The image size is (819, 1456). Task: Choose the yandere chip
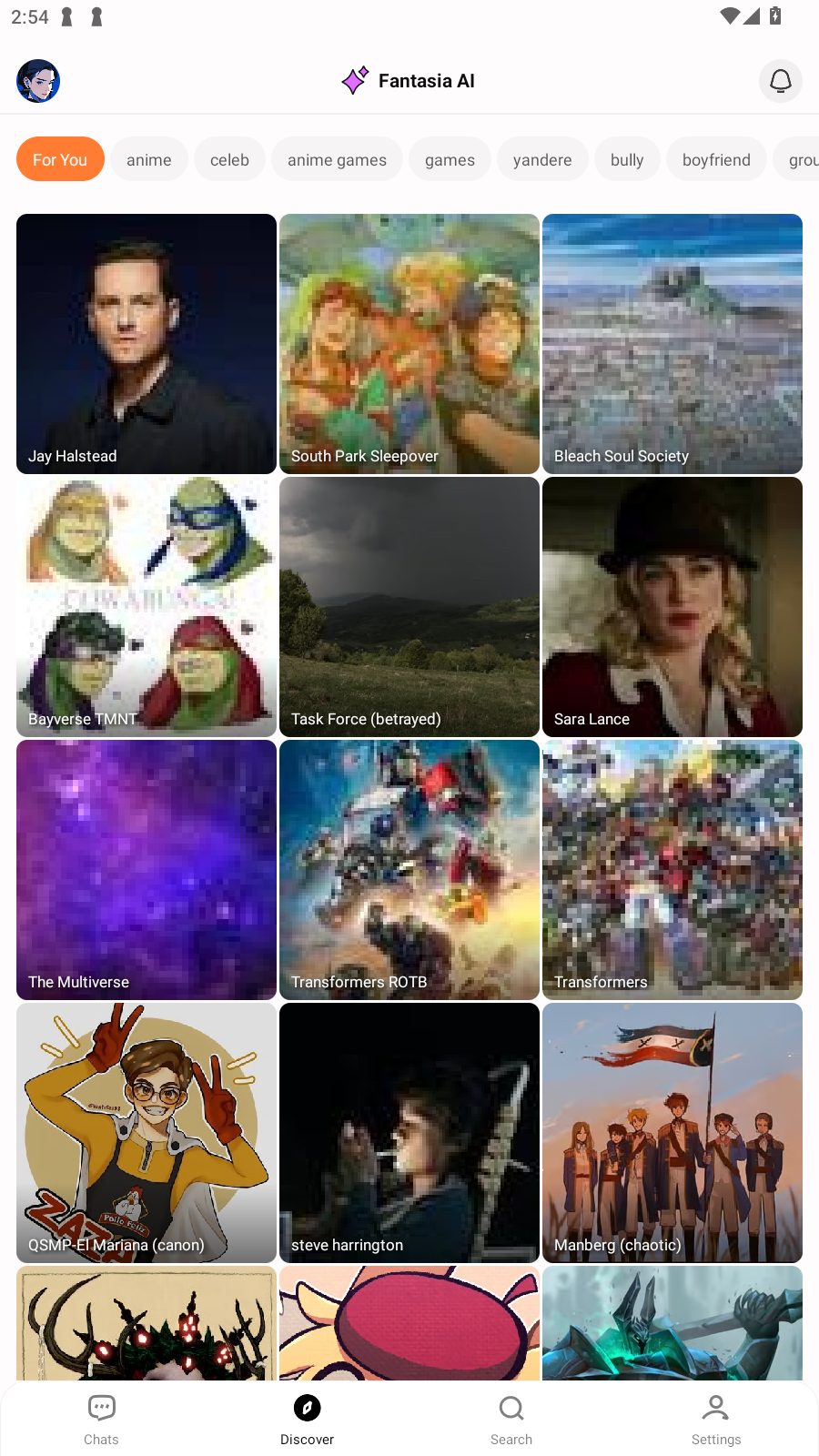(542, 159)
